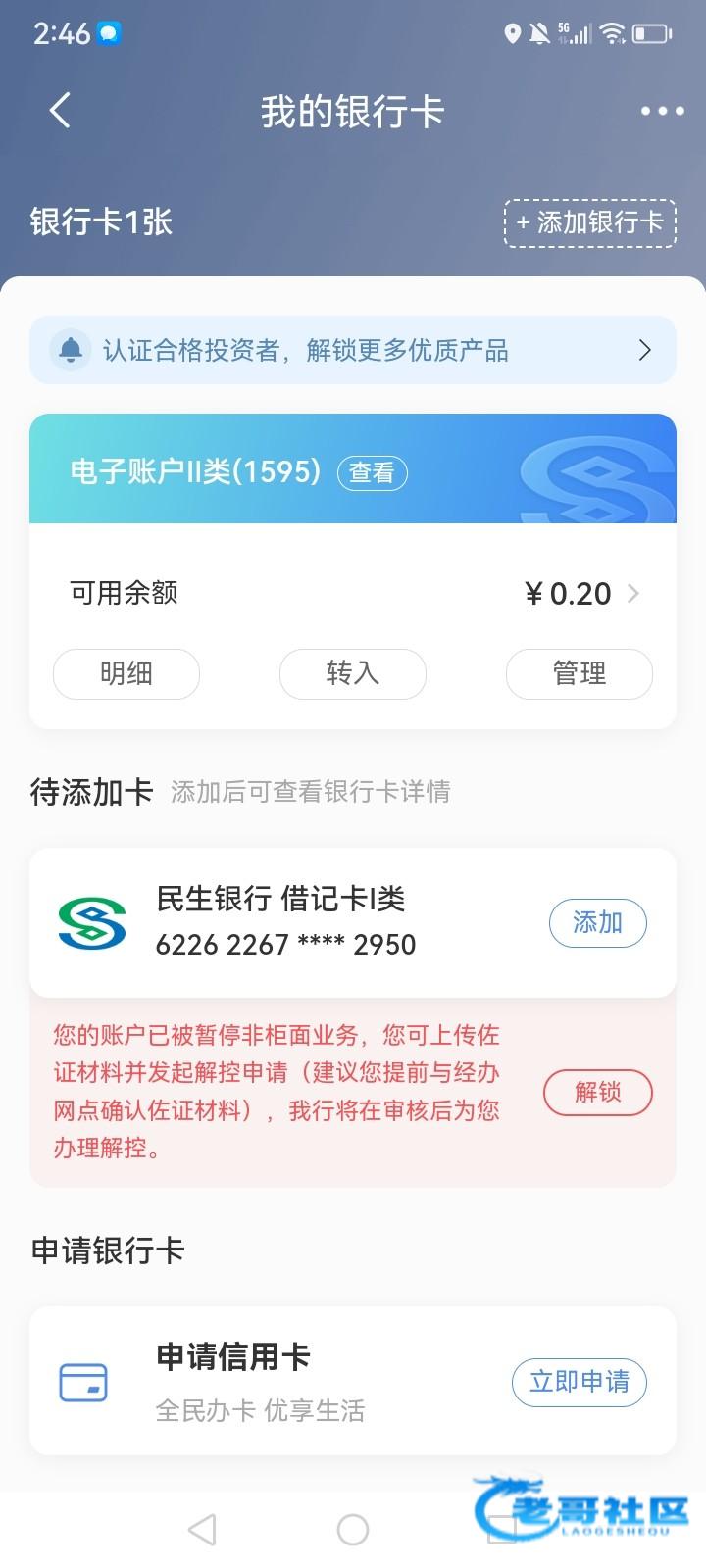706x1568 pixels.
Task: Tap the system home button
Action: [353, 1530]
